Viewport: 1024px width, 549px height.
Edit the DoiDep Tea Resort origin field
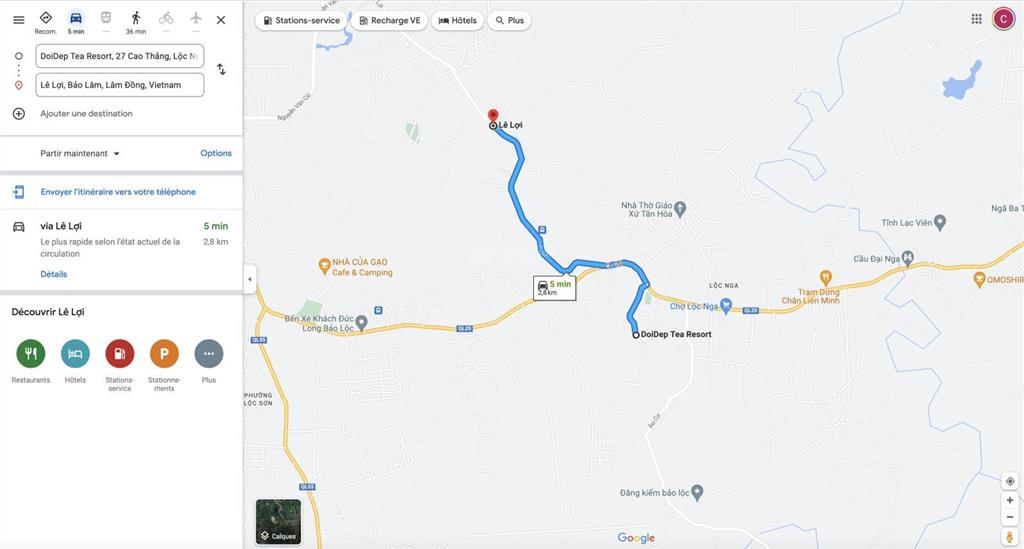point(119,56)
